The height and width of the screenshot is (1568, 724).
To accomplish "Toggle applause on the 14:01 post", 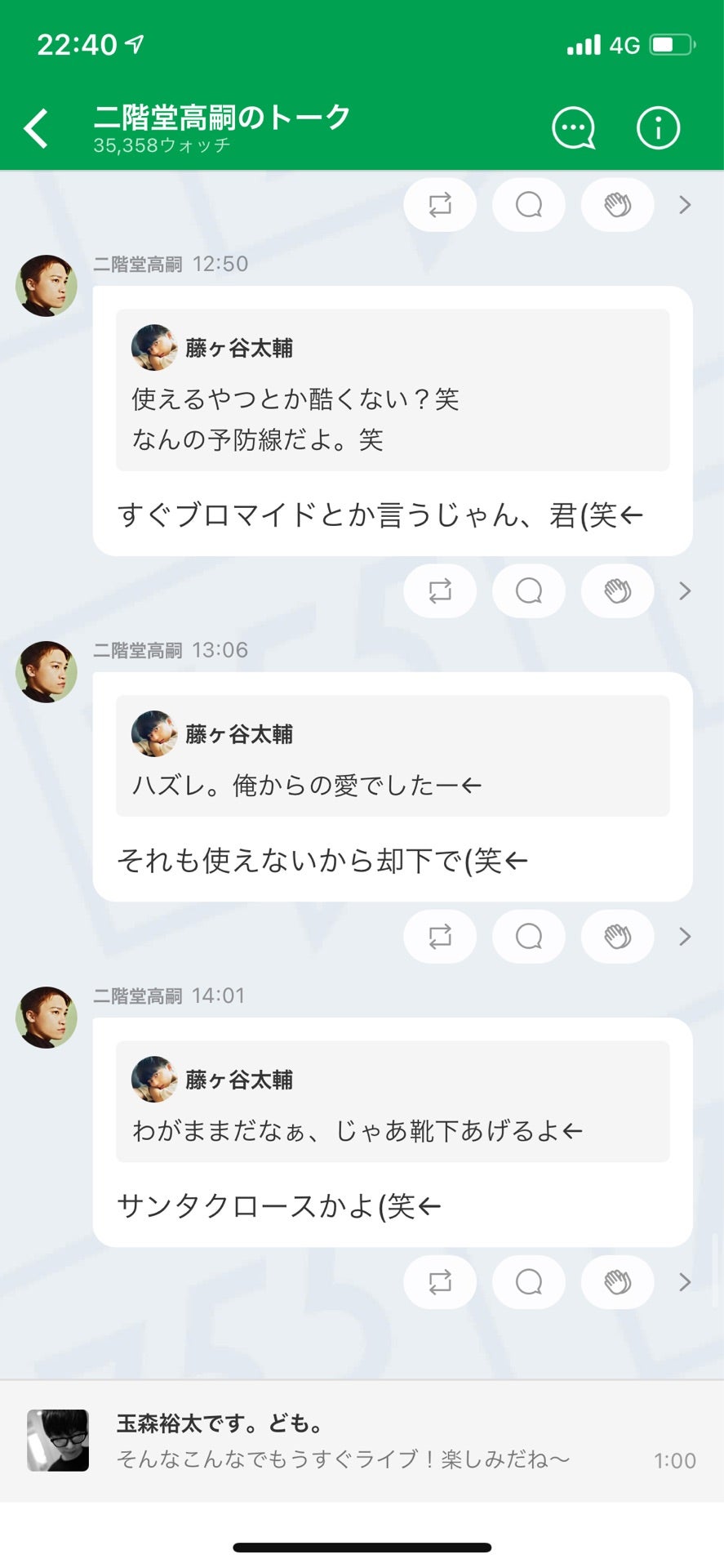I will pyautogui.click(x=616, y=1282).
